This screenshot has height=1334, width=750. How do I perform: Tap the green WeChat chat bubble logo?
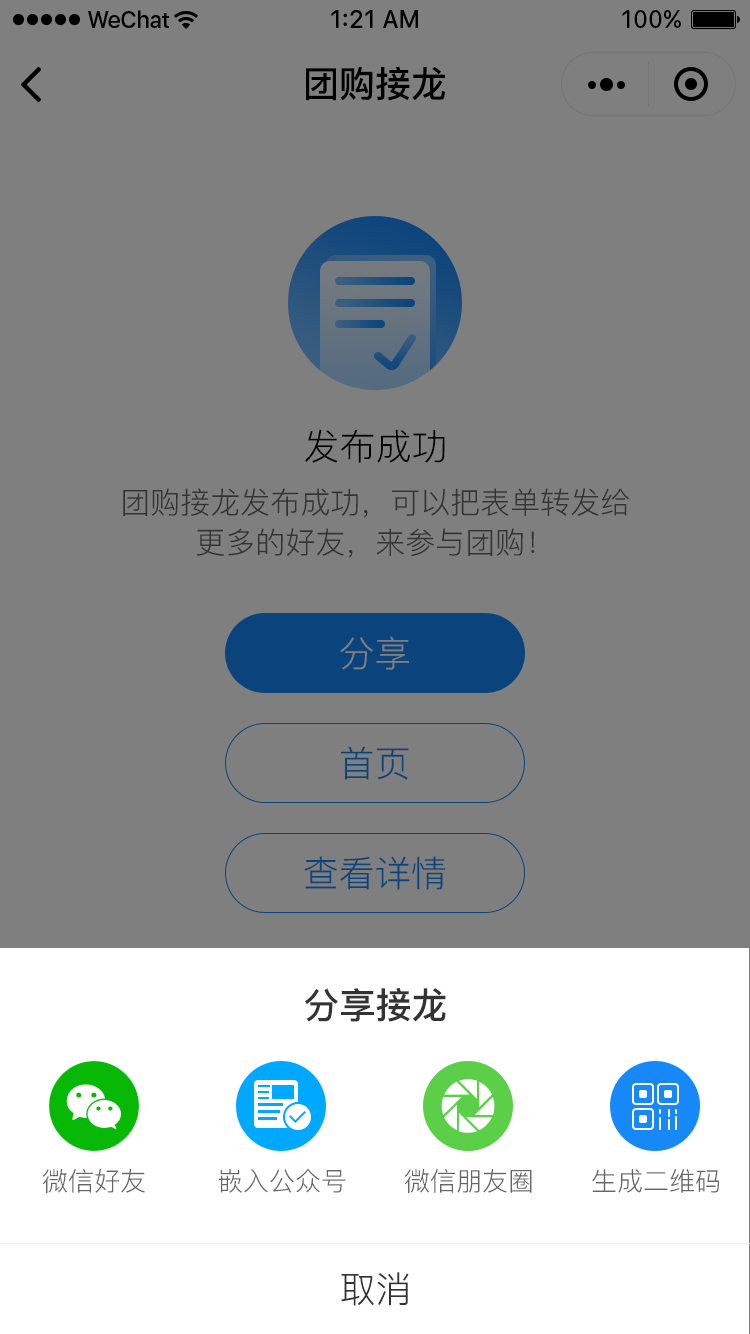click(x=94, y=1106)
